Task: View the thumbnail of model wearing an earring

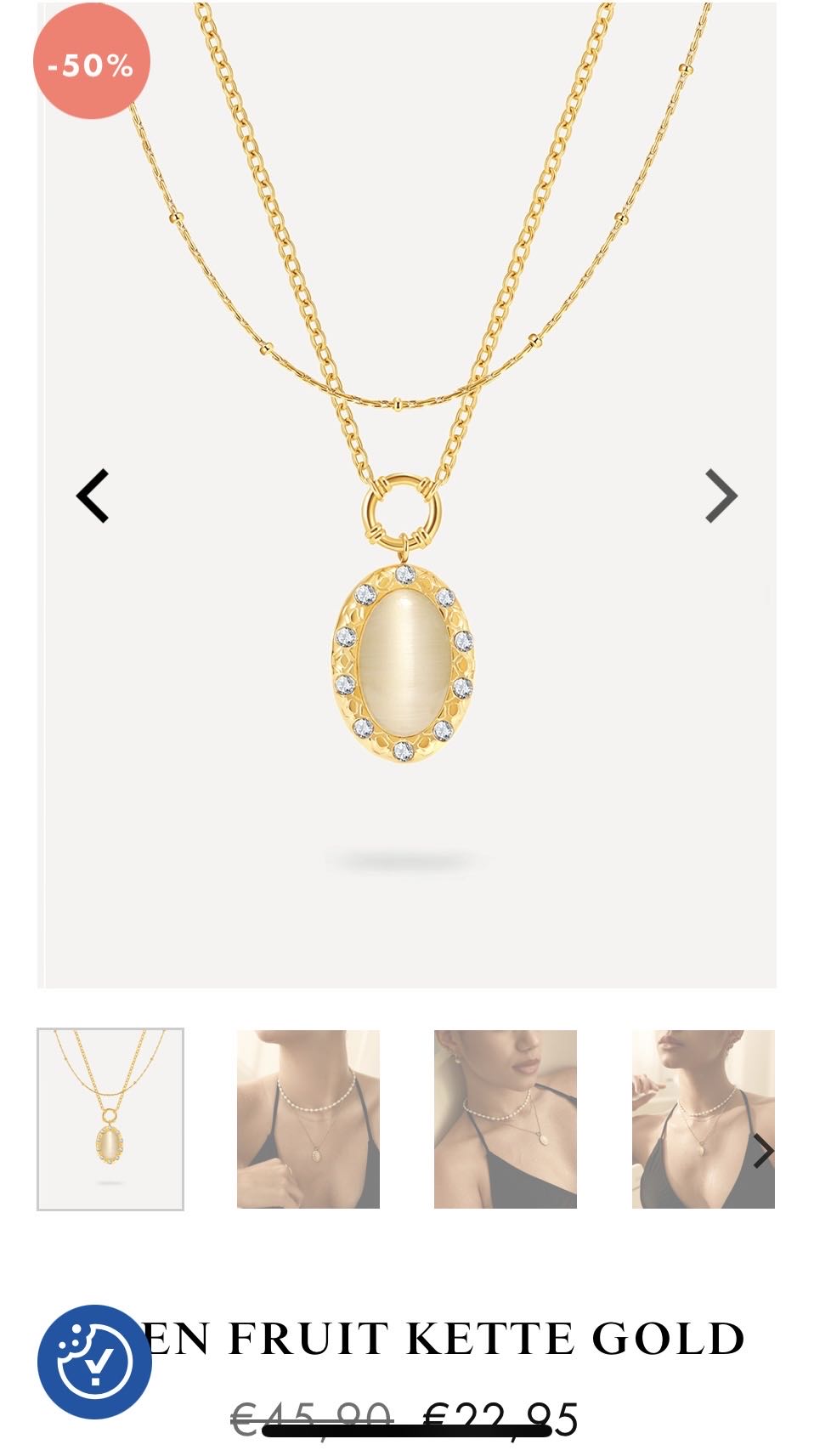Action: point(505,1119)
